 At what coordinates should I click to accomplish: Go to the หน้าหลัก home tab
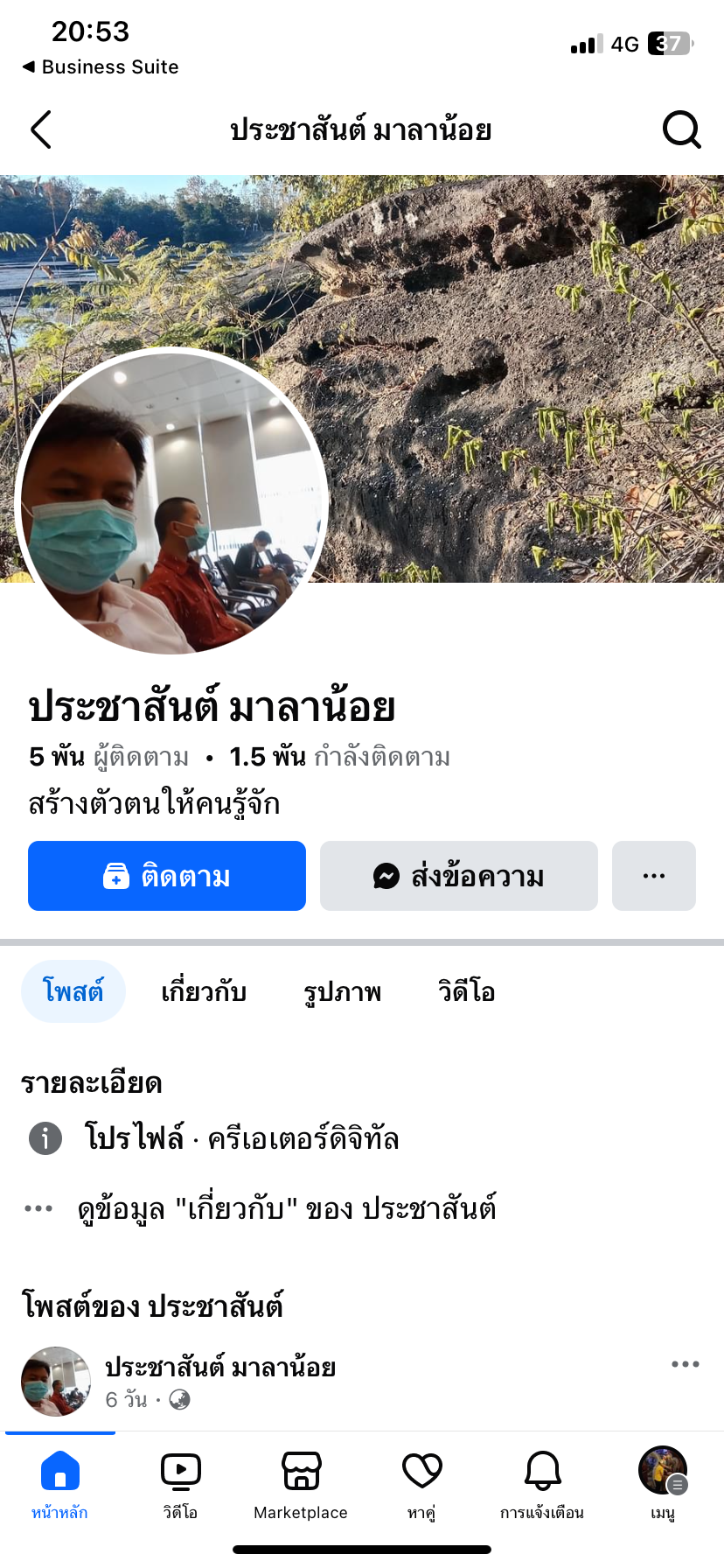point(59,1483)
